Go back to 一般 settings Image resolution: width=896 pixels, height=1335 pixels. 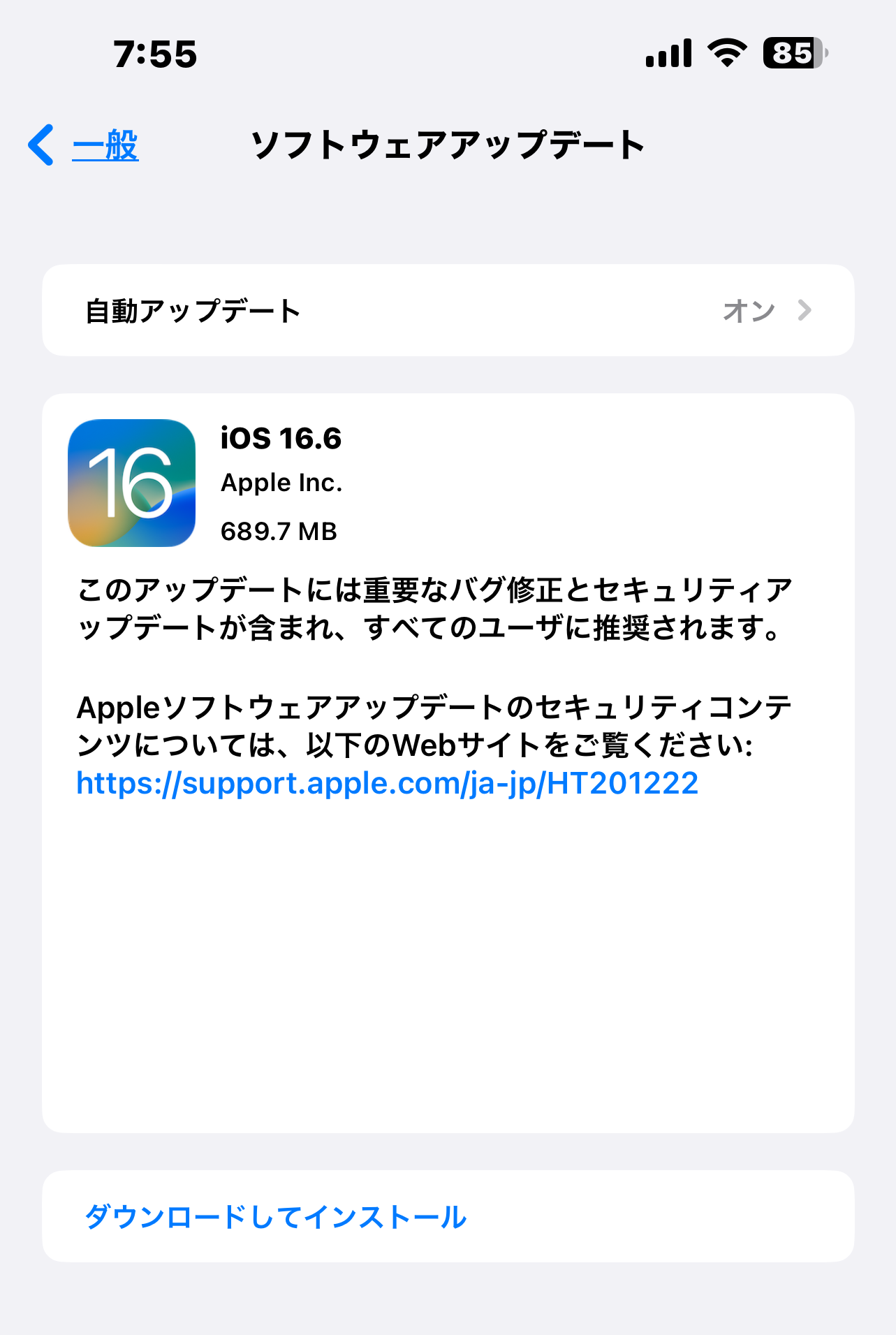[x=84, y=145]
